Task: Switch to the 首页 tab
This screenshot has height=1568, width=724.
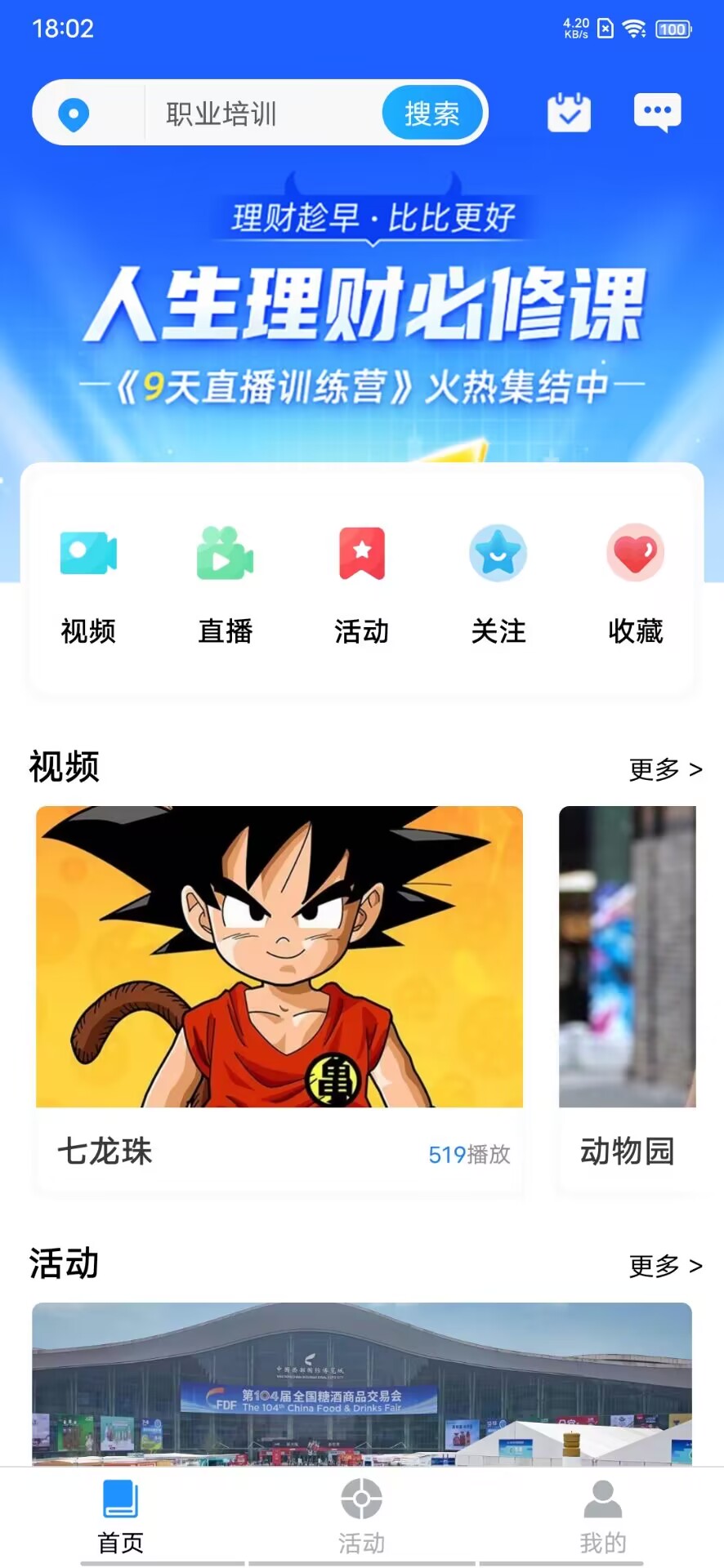Action: point(121,1517)
